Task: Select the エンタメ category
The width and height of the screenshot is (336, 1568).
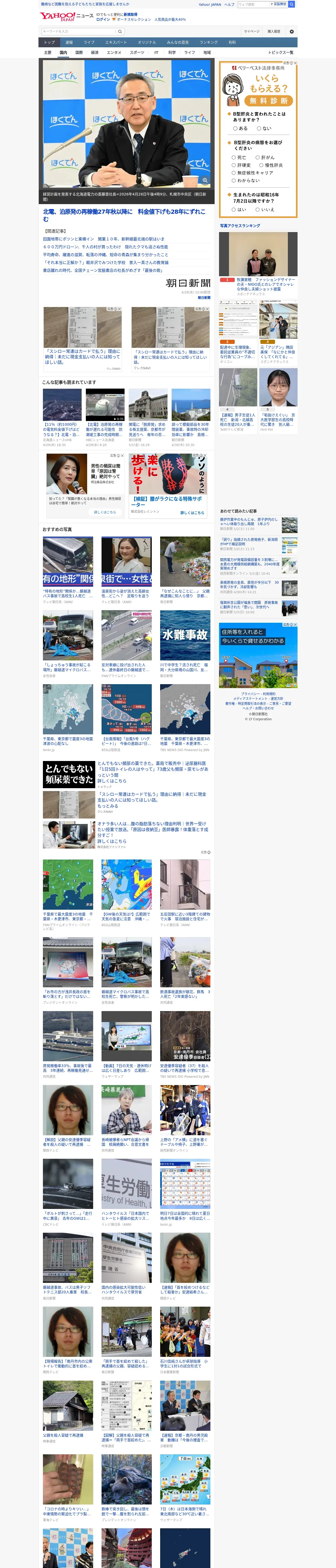Action: [x=114, y=52]
